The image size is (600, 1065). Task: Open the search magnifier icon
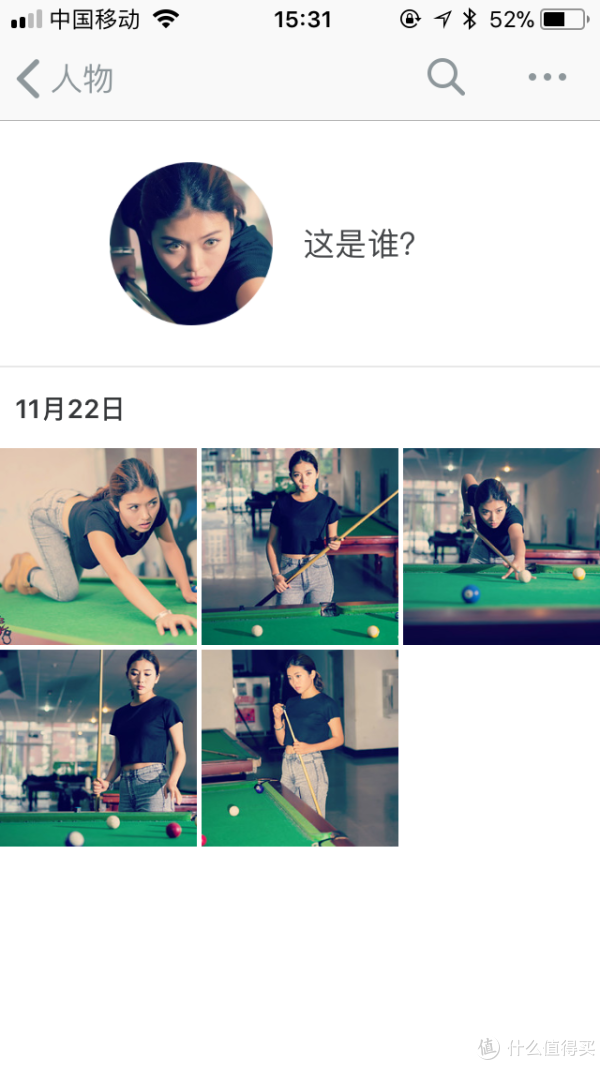pos(446,77)
